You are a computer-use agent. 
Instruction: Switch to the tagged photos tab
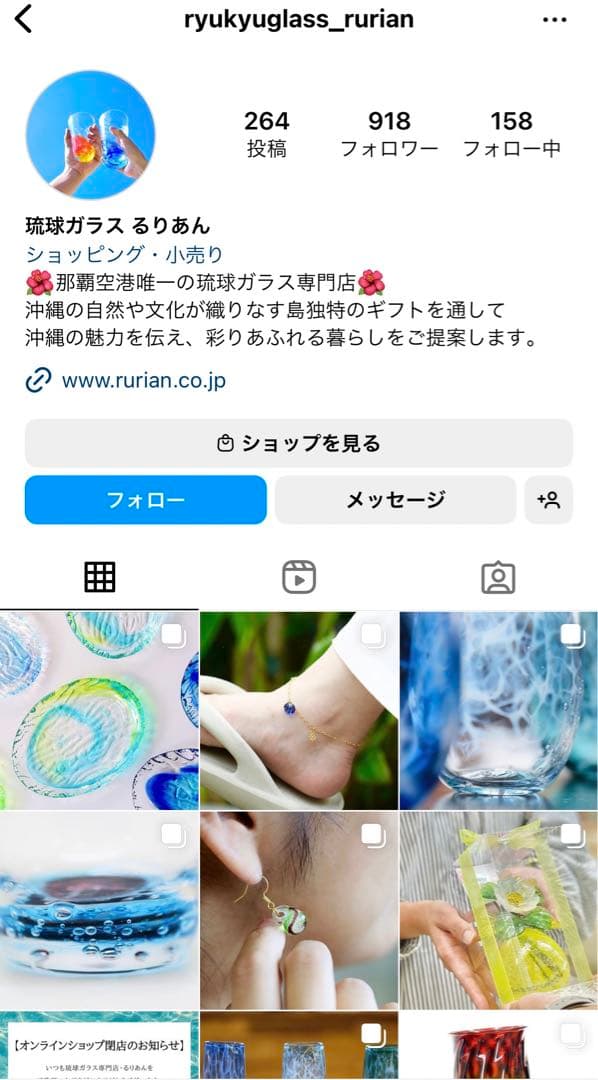point(498,577)
